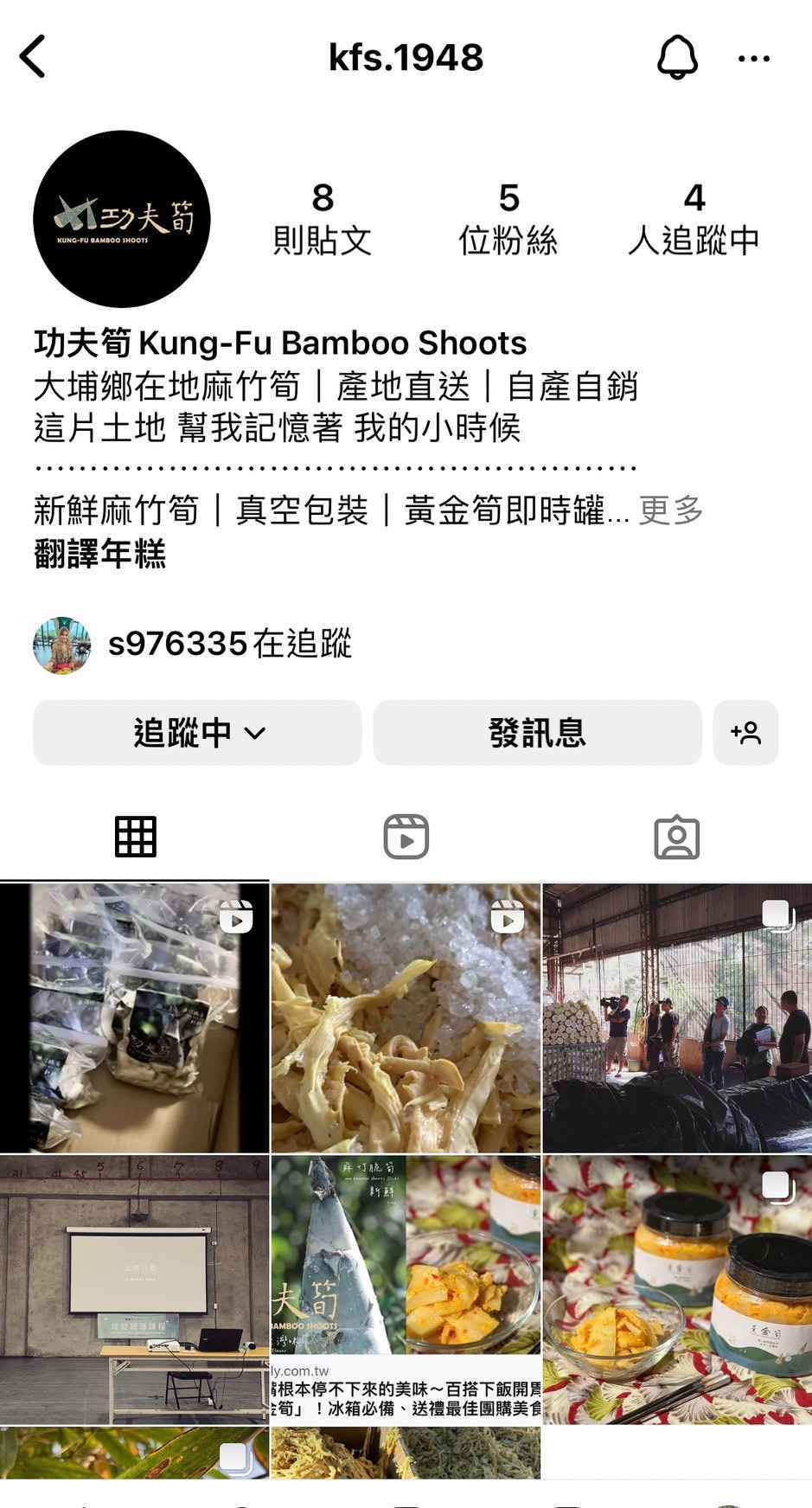Open the reel of shredded bamboo with salt

(406, 1018)
